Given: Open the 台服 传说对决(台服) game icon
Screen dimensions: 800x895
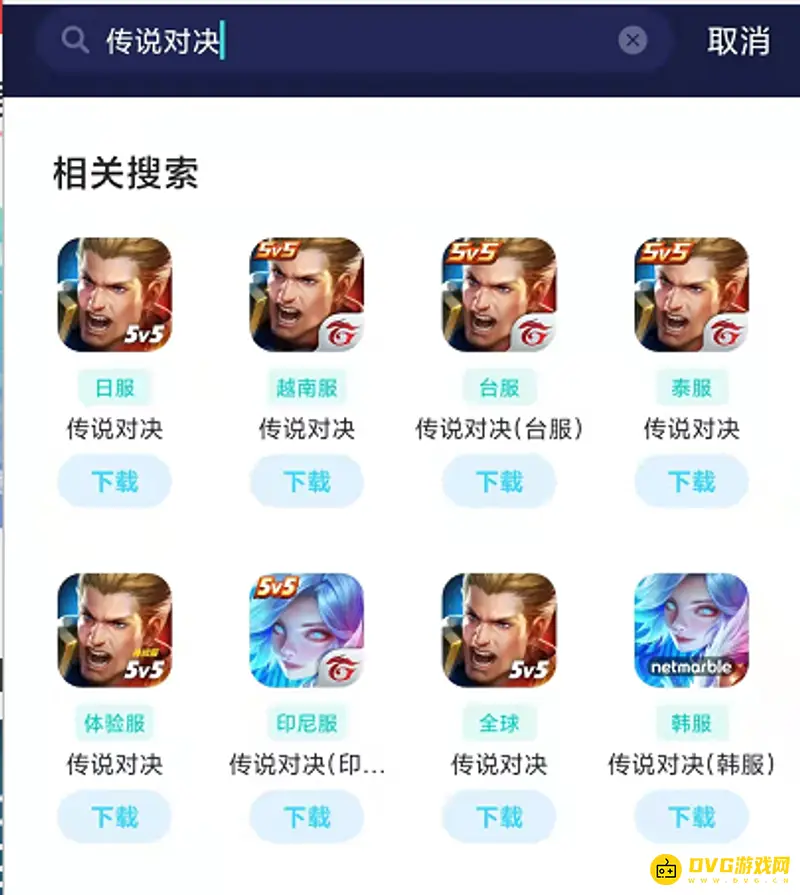Looking at the screenshot, I should [499, 294].
